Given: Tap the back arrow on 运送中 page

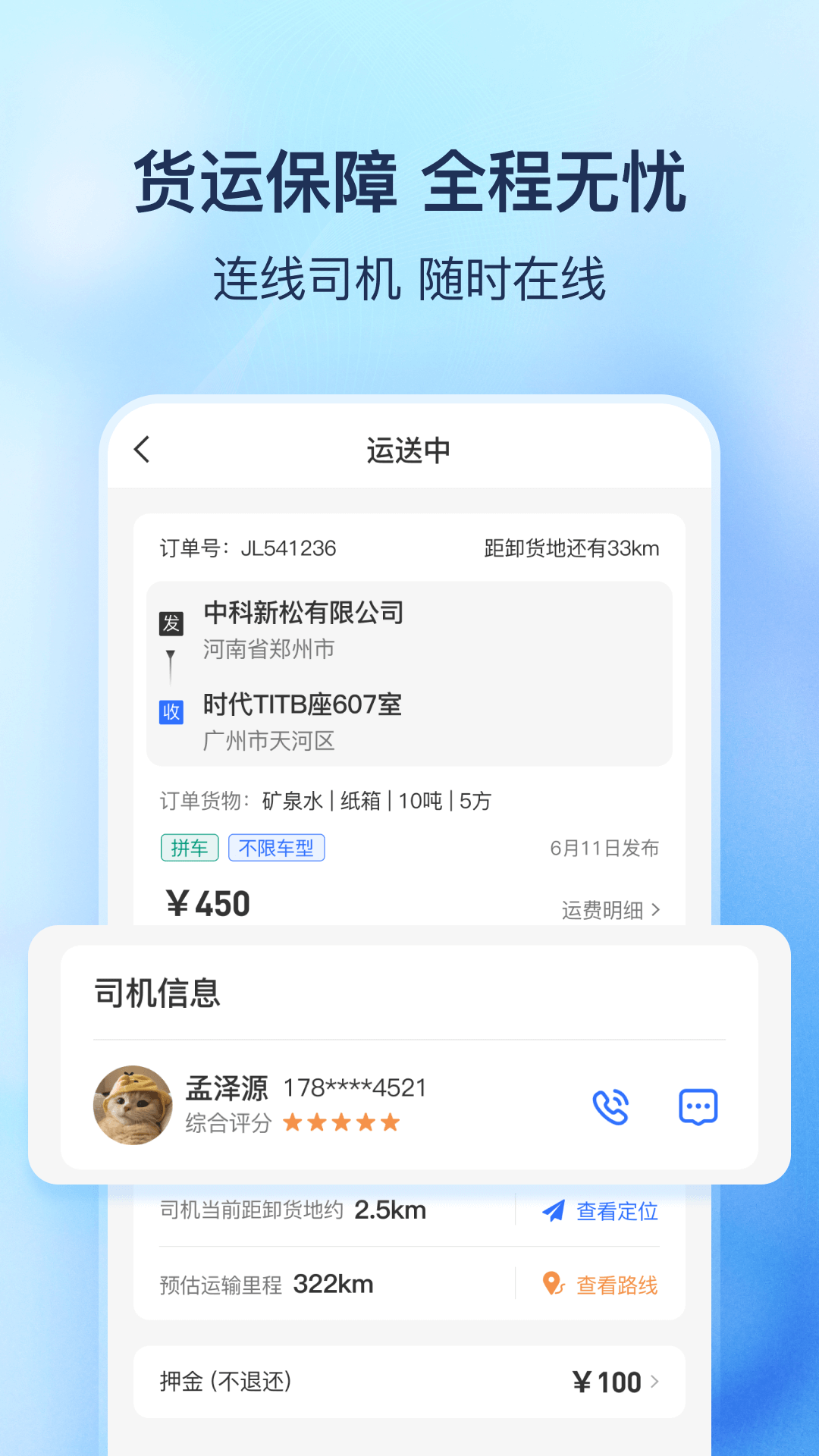Looking at the screenshot, I should tap(141, 448).
